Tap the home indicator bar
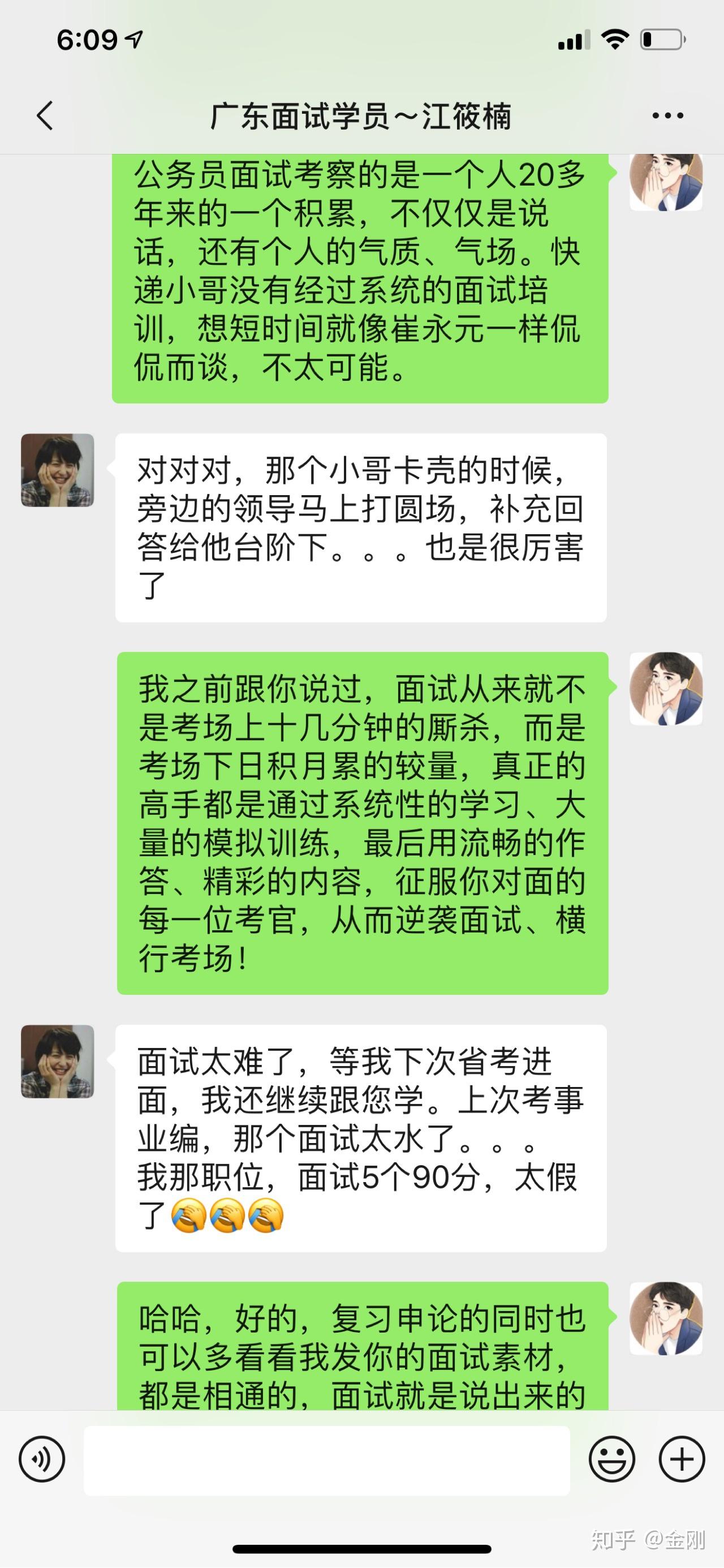 click(x=362, y=1549)
